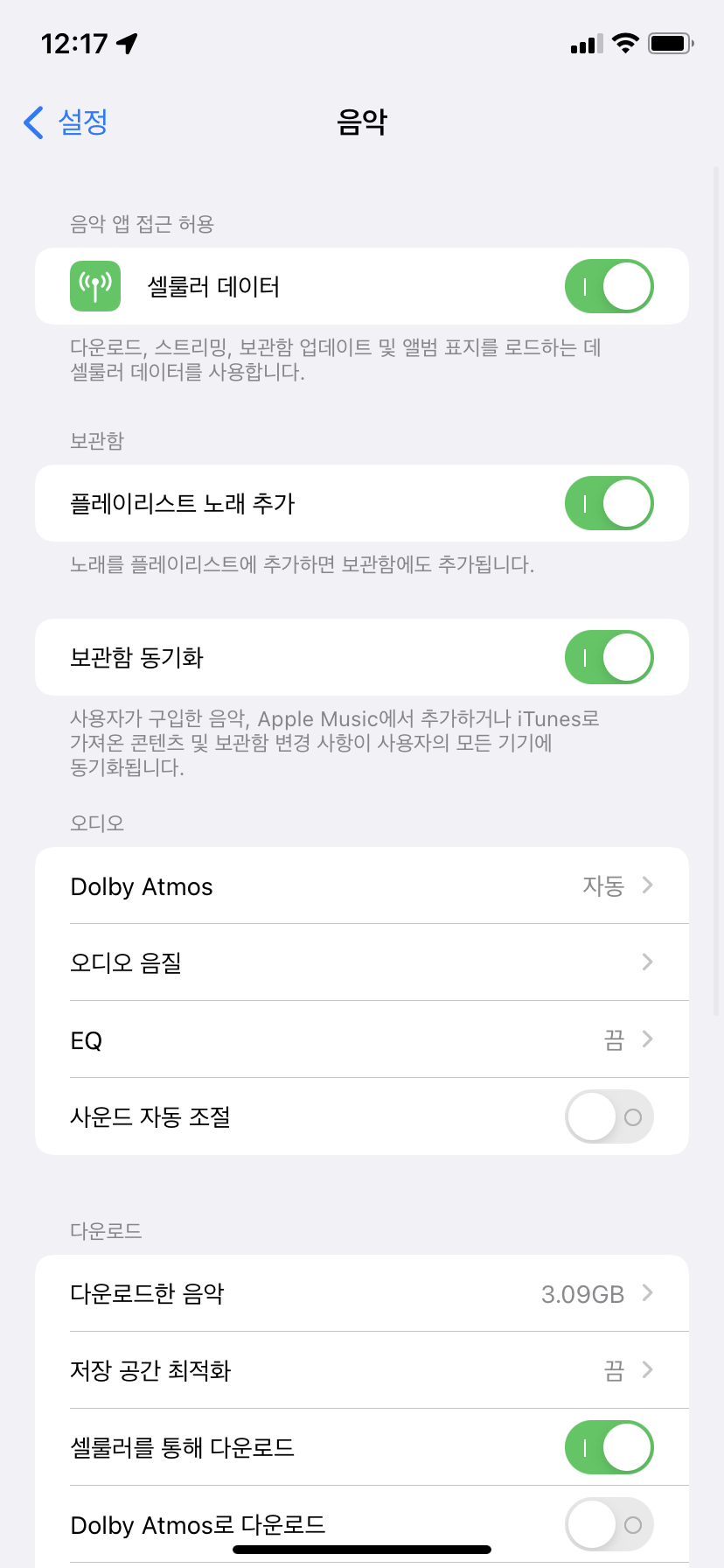Open 오디오 음질 settings

[x=361, y=962]
